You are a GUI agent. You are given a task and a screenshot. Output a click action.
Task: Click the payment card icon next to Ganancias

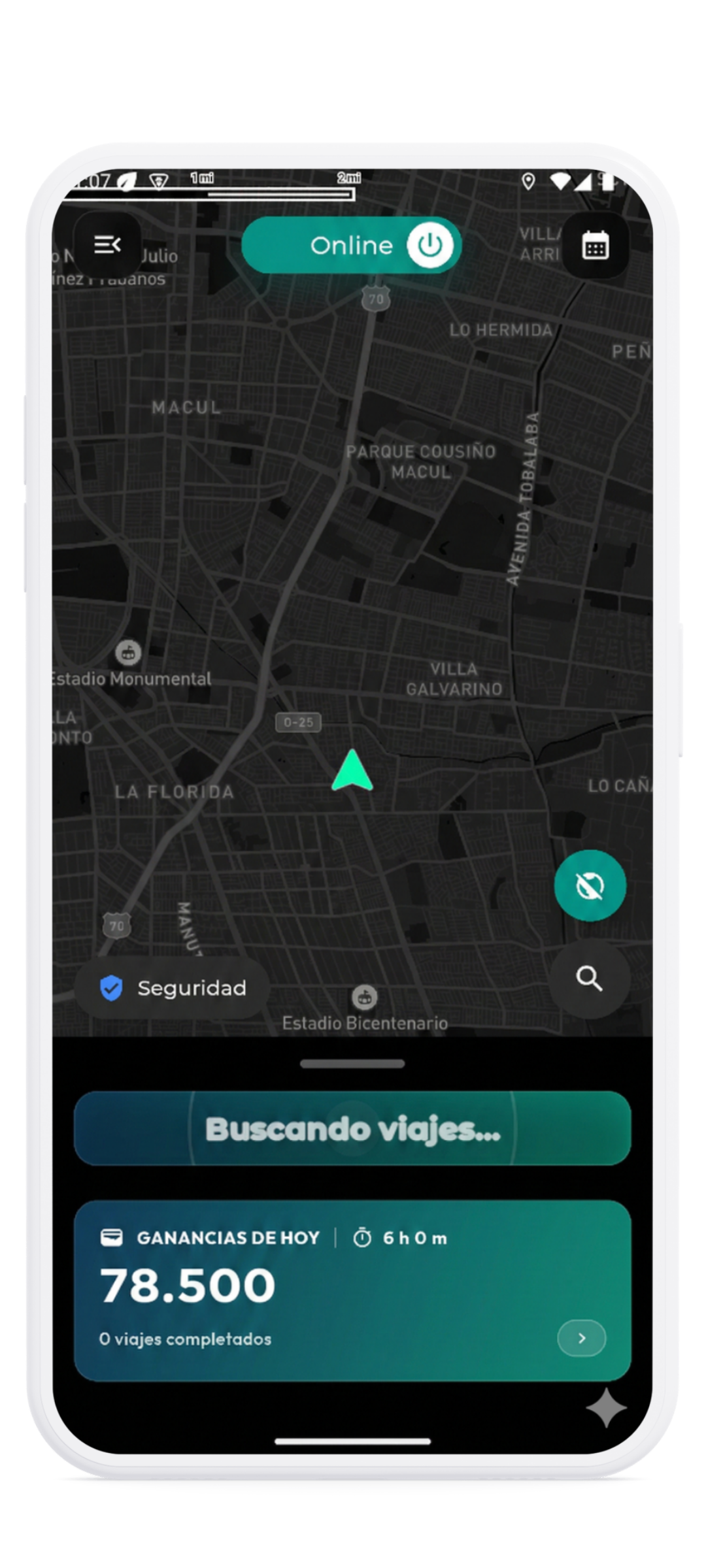(112, 1237)
